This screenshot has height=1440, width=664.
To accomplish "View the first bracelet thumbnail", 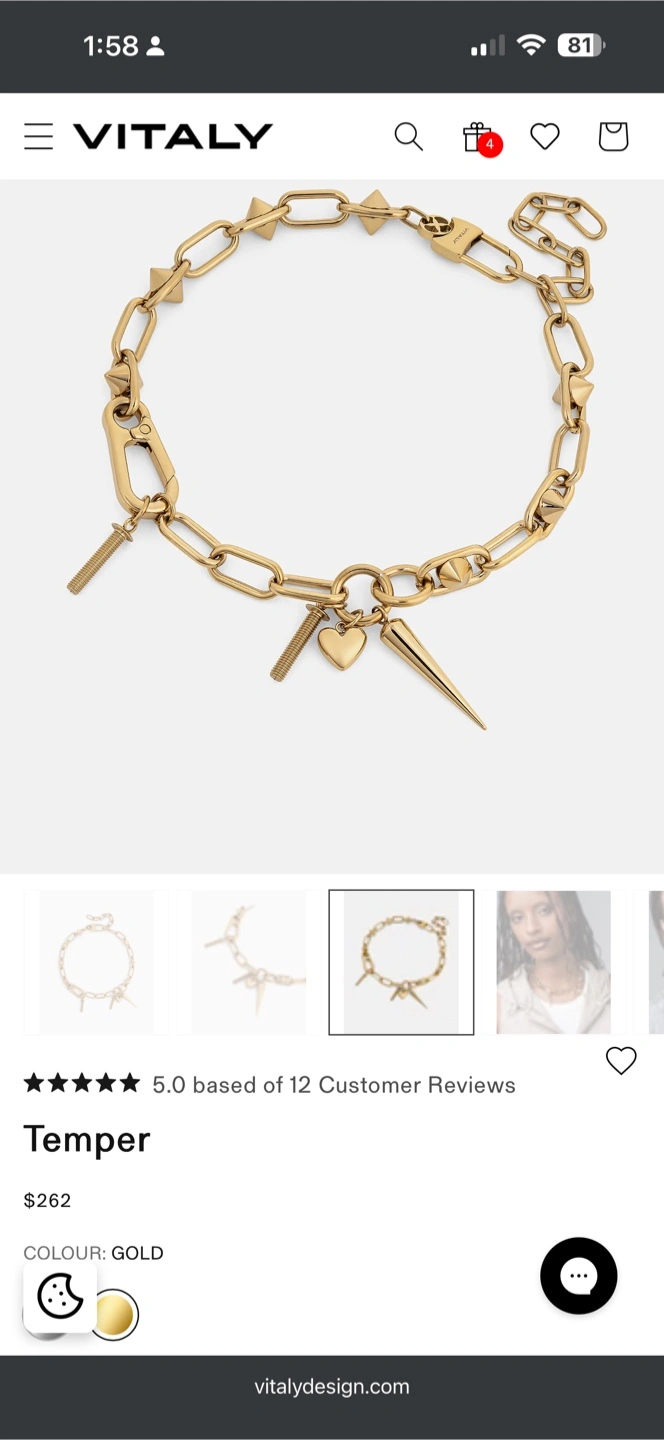I will (97, 962).
